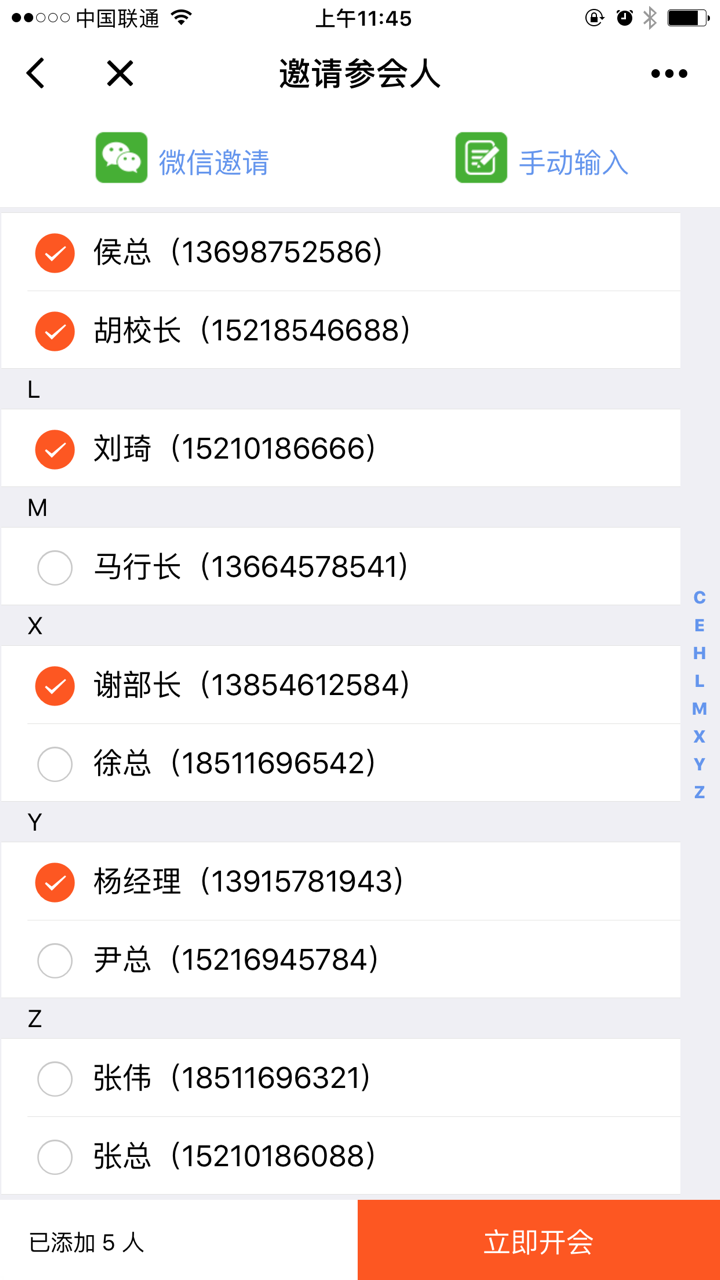The image size is (720, 1280).
Task: Jump to section Z in index
Action: (x=699, y=792)
